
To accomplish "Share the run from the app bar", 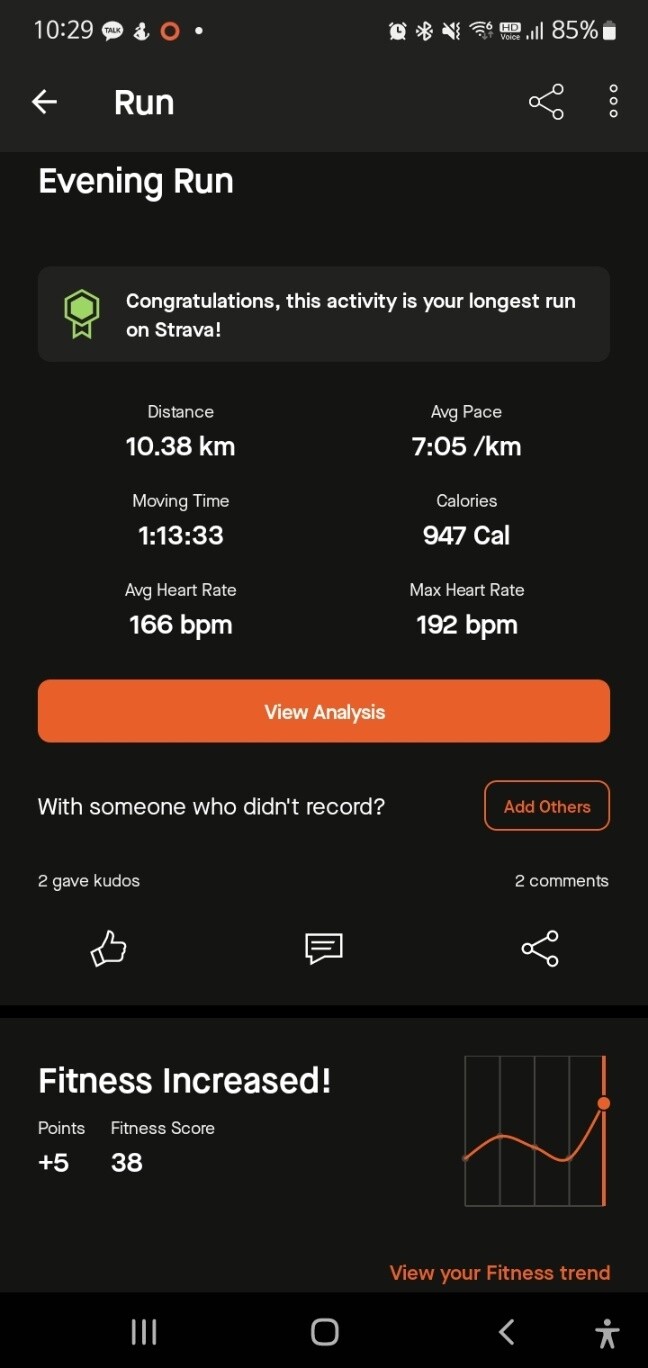I will point(546,102).
